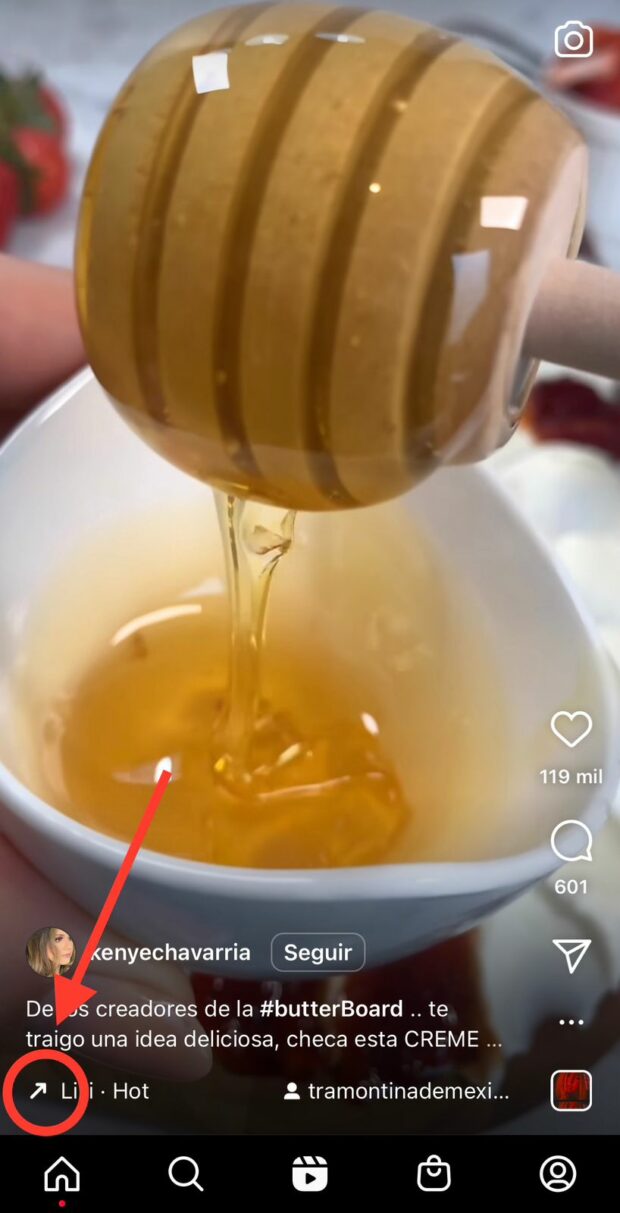Viewport: 620px width, 1213px height.
Task: Expand the reel caption text
Action: tap(260, 1024)
